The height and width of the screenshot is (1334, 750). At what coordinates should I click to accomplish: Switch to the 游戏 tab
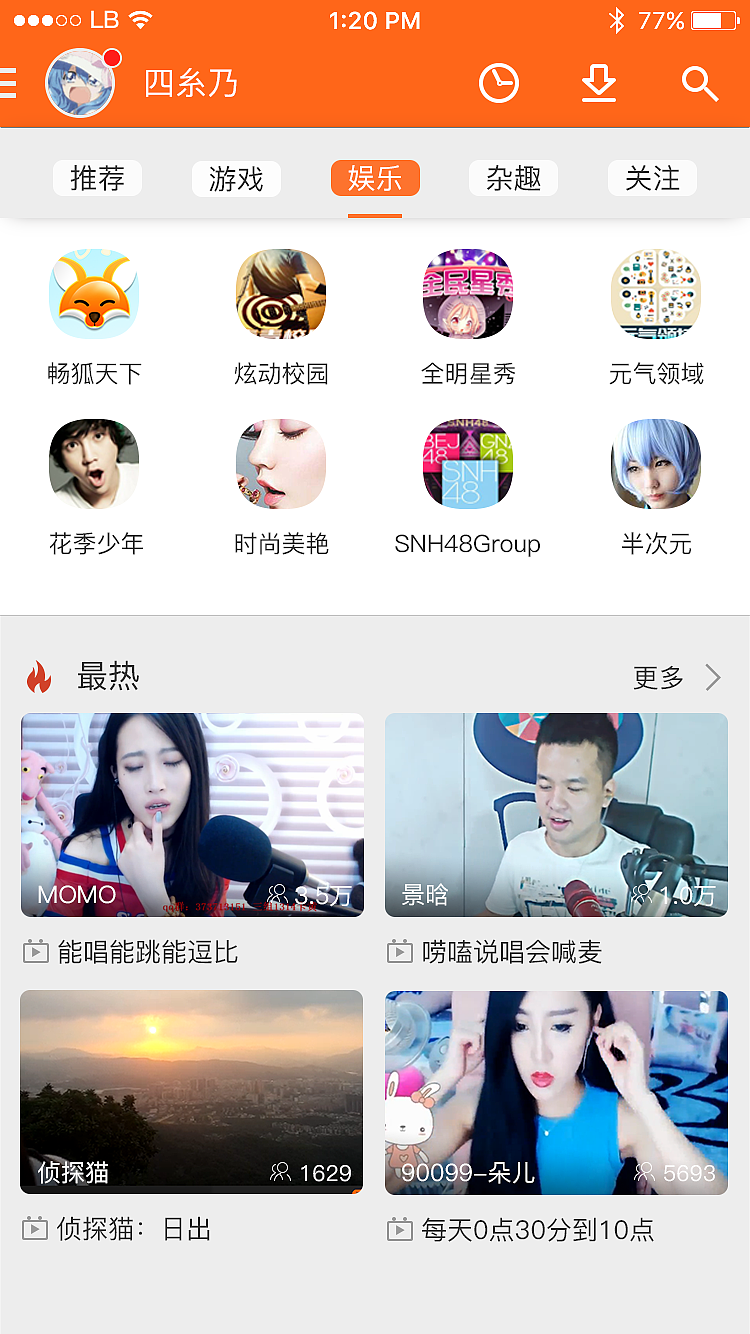point(236,178)
